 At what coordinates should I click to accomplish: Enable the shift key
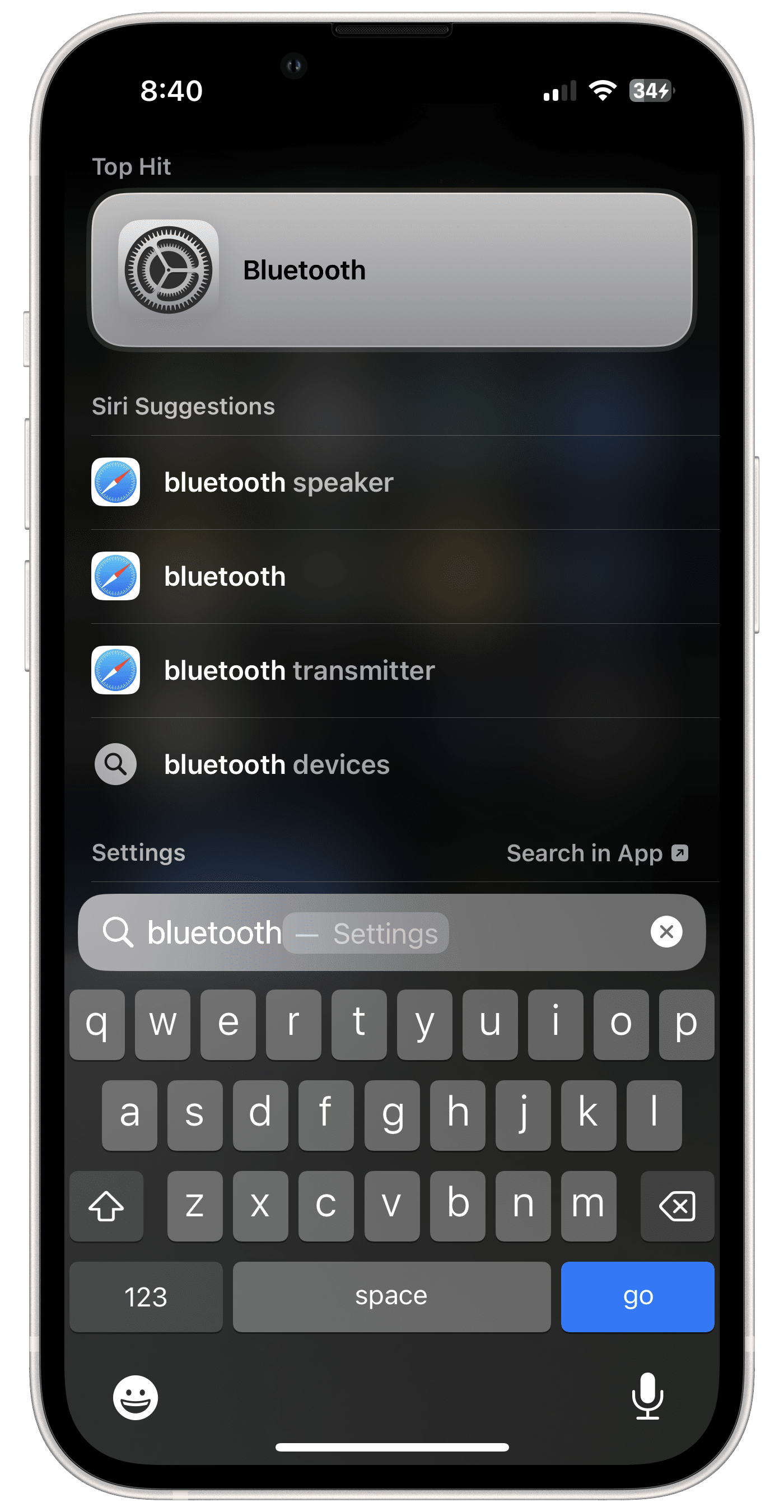pyautogui.click(x=106, y=1206)
